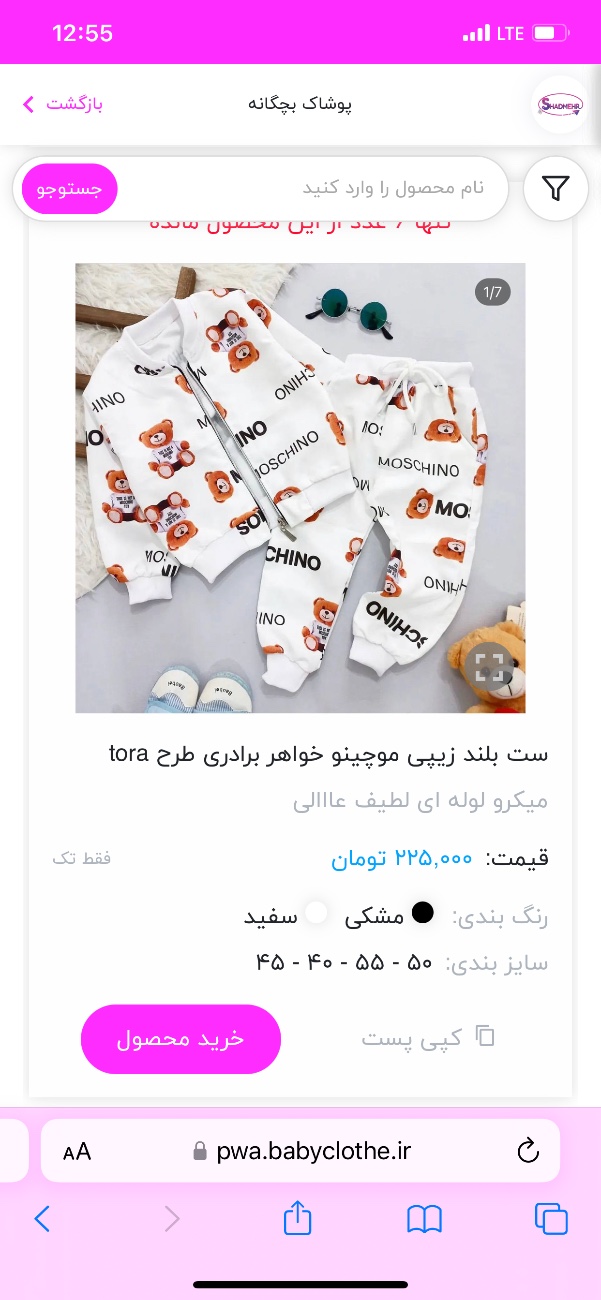Viewport: 601px width, 1300px height.
Task: Open the filter funnel icon
Action: [x=556, y=188]
